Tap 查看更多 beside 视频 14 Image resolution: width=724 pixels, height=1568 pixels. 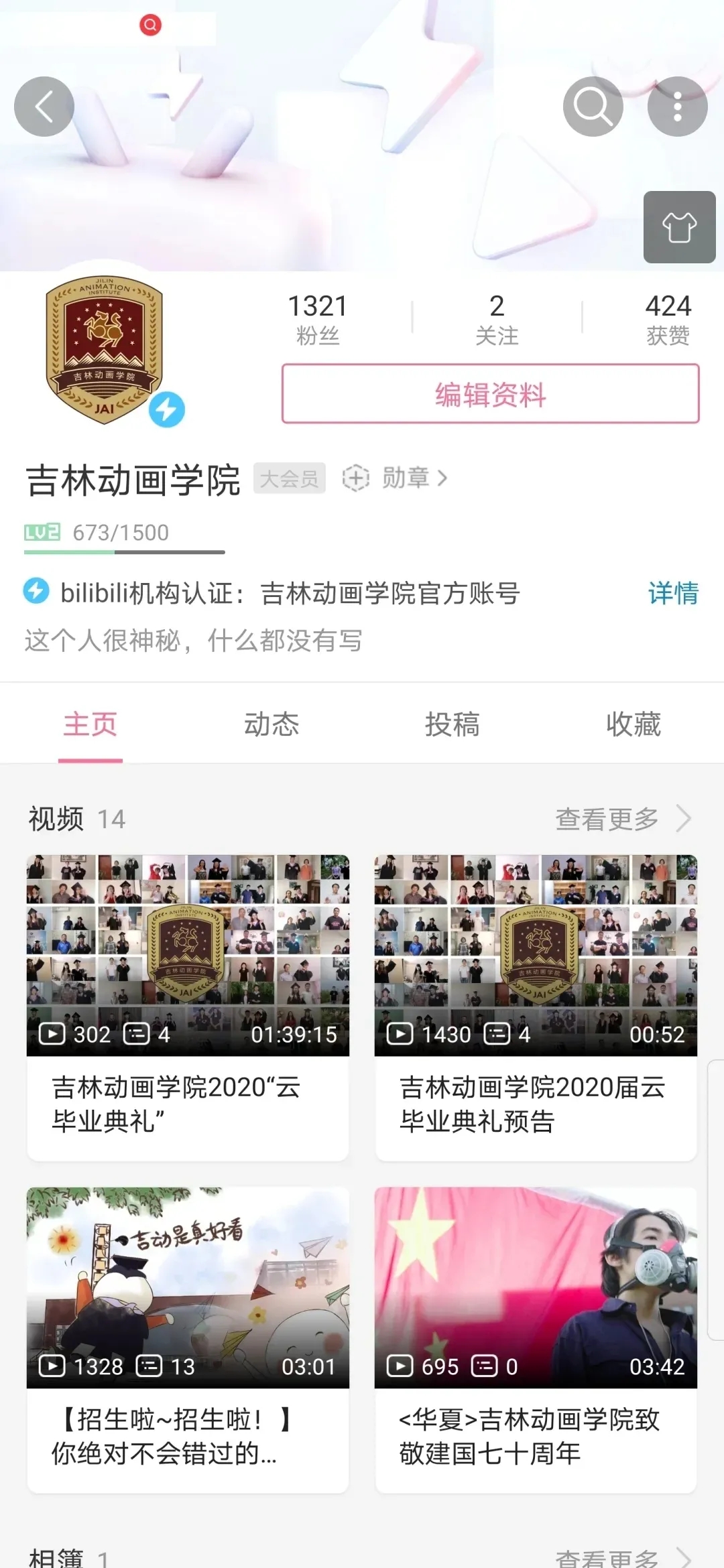pyautogui.click(x=622, y=819)
